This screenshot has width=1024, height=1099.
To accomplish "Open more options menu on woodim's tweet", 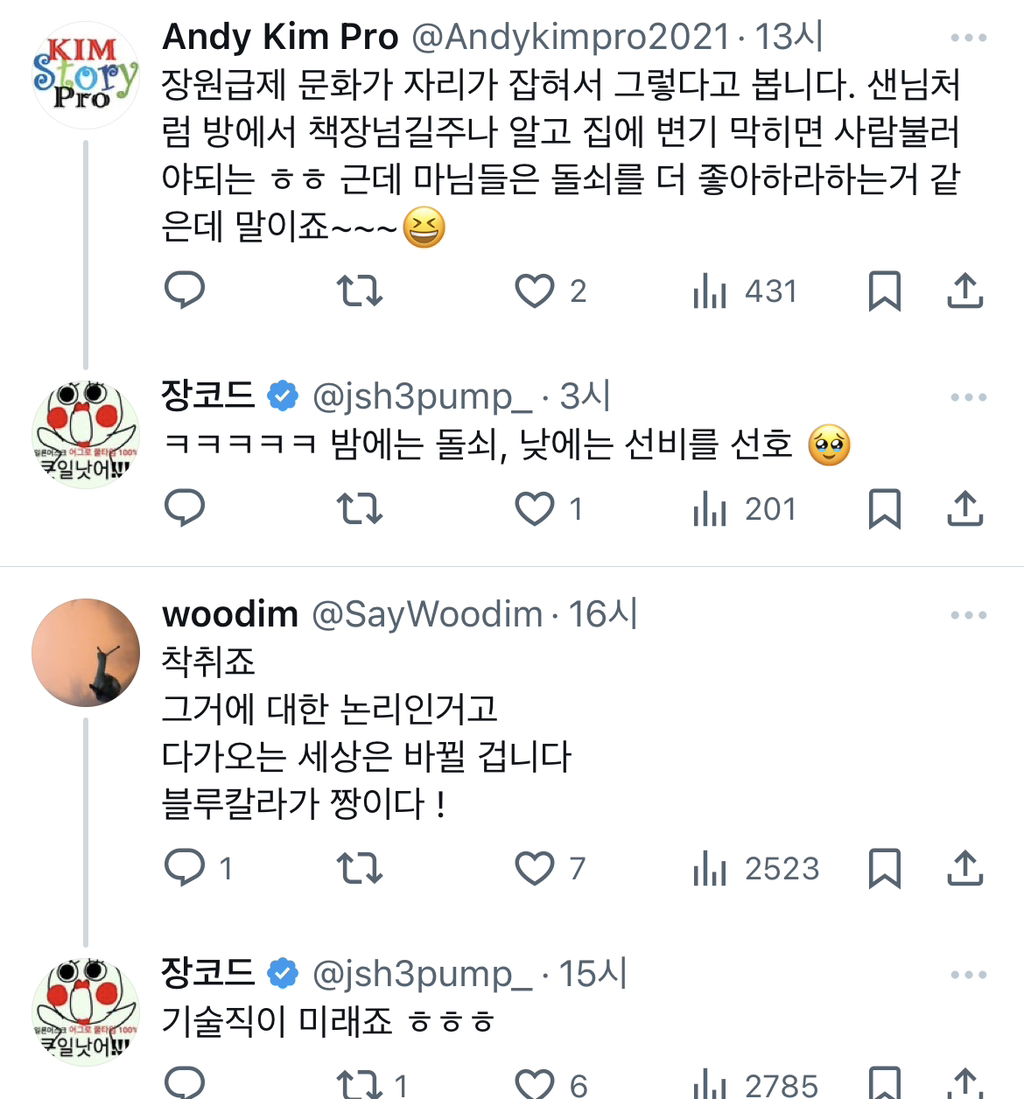I will coord(968,614).
